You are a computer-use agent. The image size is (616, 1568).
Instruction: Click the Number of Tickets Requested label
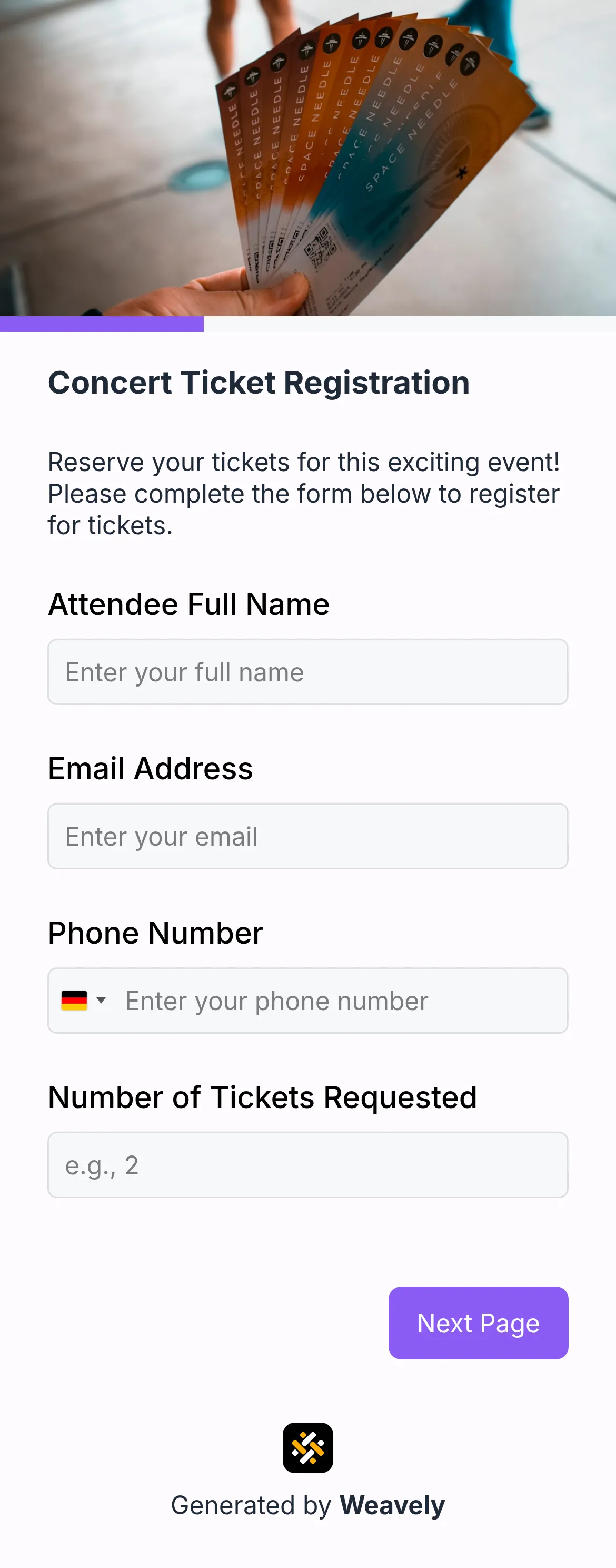(262, 1097)
